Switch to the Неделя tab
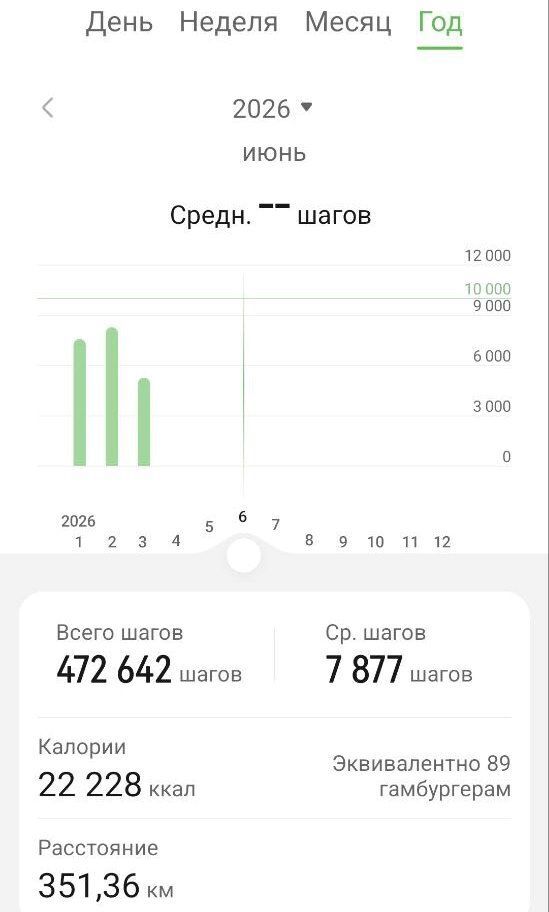 coord(229,23)
